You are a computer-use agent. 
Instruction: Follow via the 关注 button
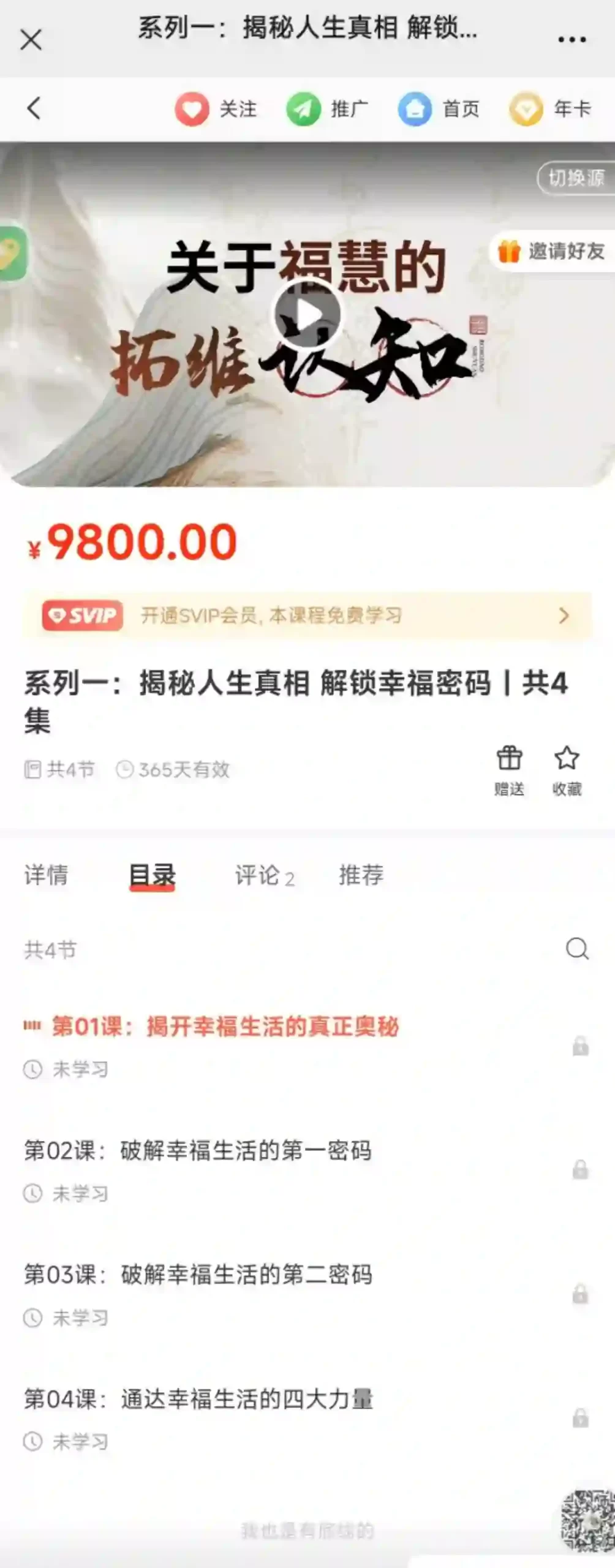click(x=216, y=109)
